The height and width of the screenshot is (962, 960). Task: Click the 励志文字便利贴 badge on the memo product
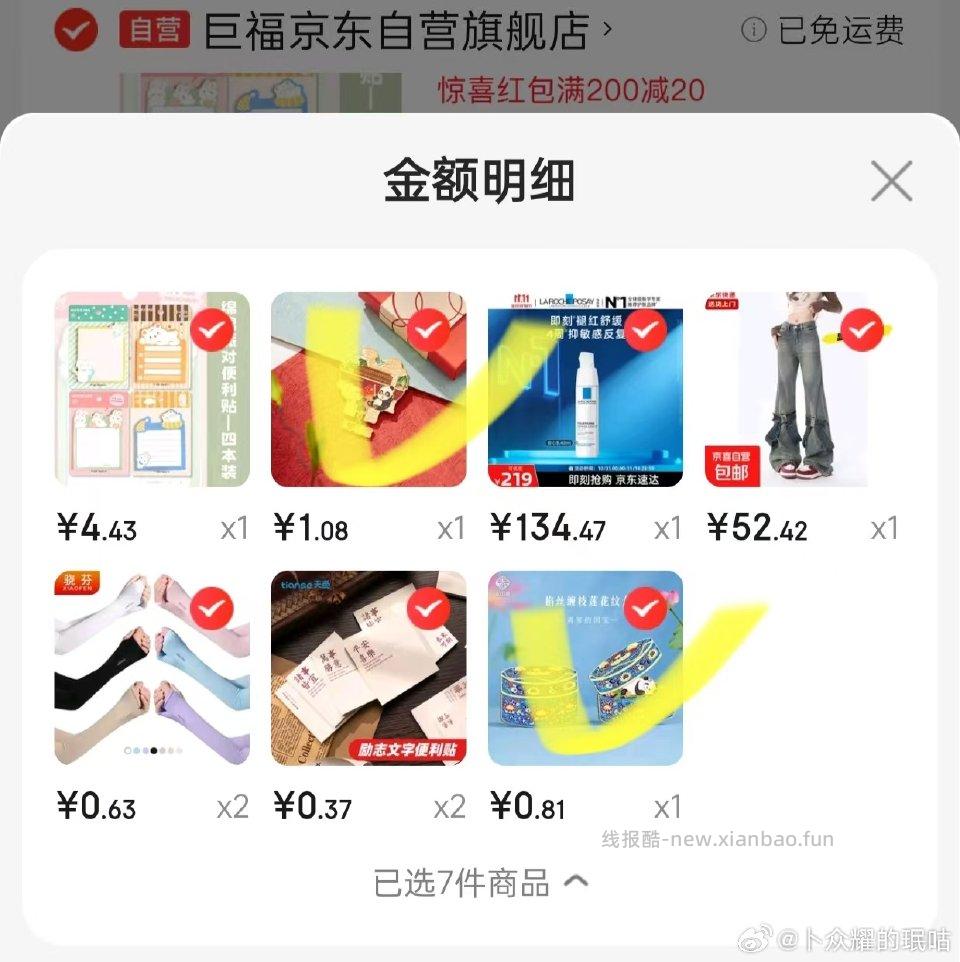coord(410,750)
